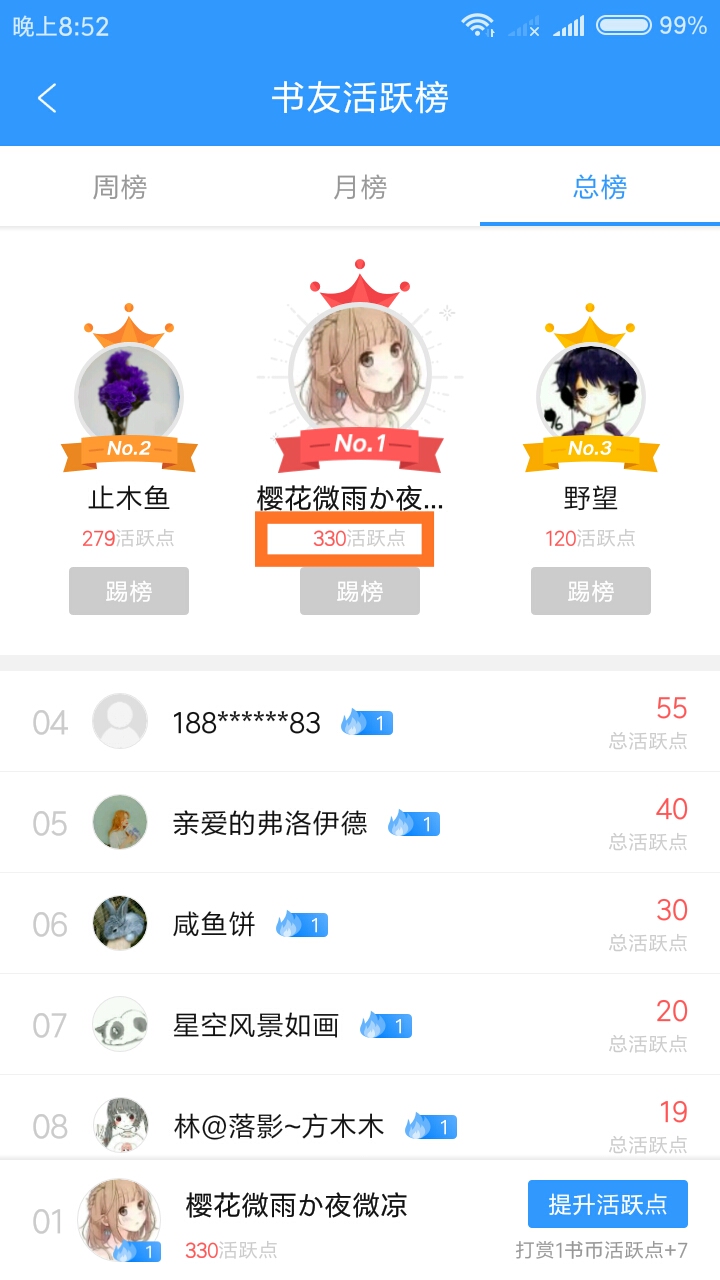Image resolution: width=720 pixels, height=1280 pixels.
Task: Open 星空风景如画's row
Action: pyautogui.click(x=360, y=1025)
